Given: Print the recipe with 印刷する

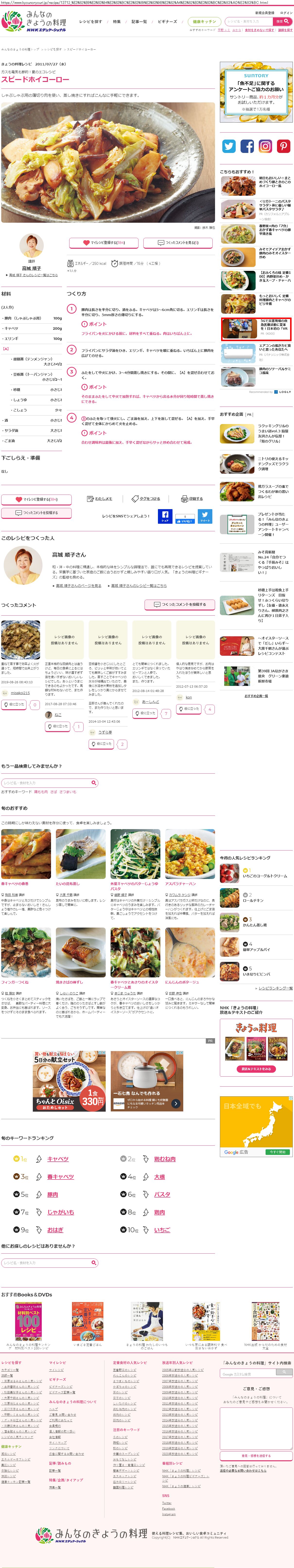Looking at the screenshot, I should (192, 498).
